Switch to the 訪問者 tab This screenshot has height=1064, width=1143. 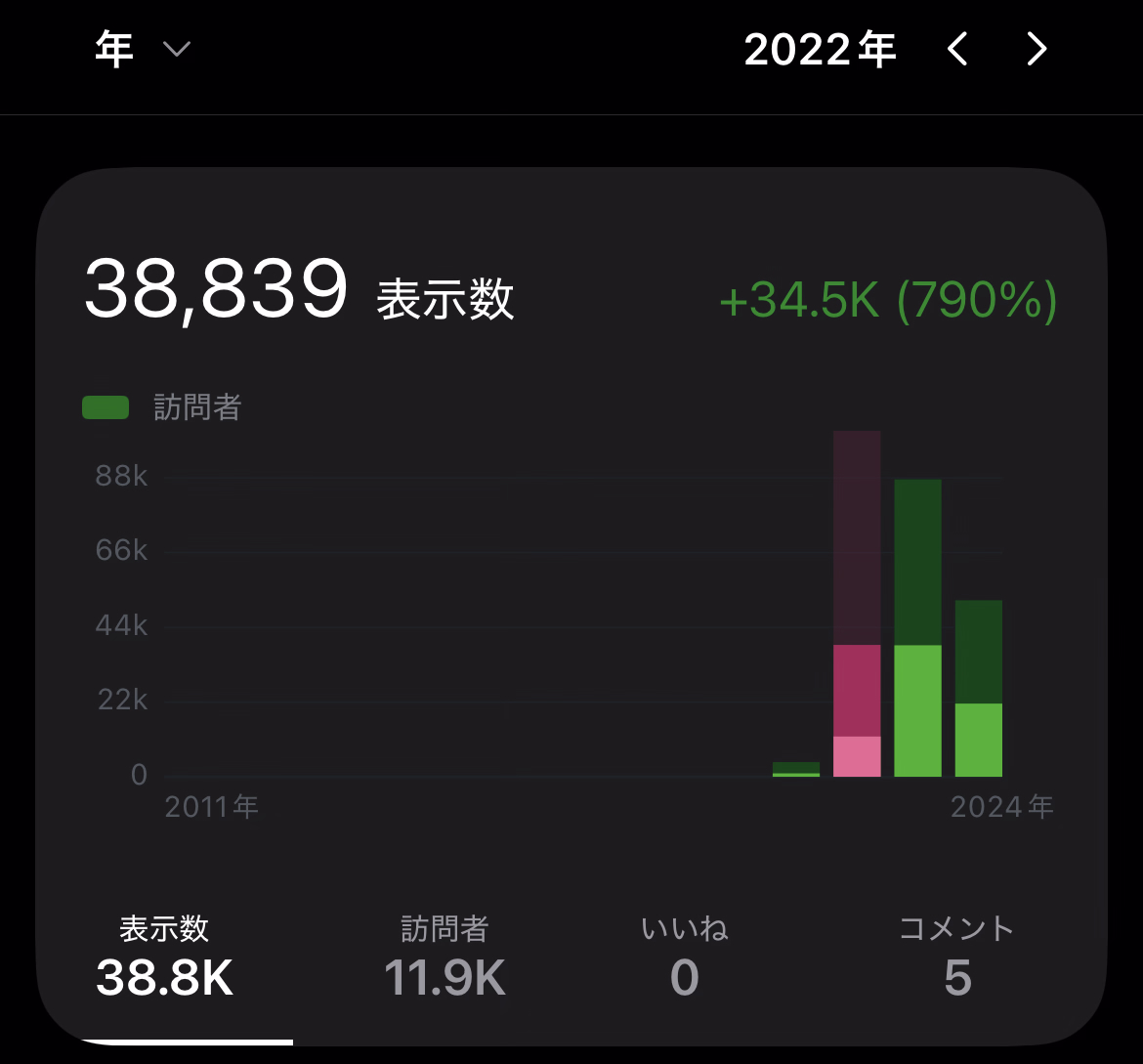[444, 957]
